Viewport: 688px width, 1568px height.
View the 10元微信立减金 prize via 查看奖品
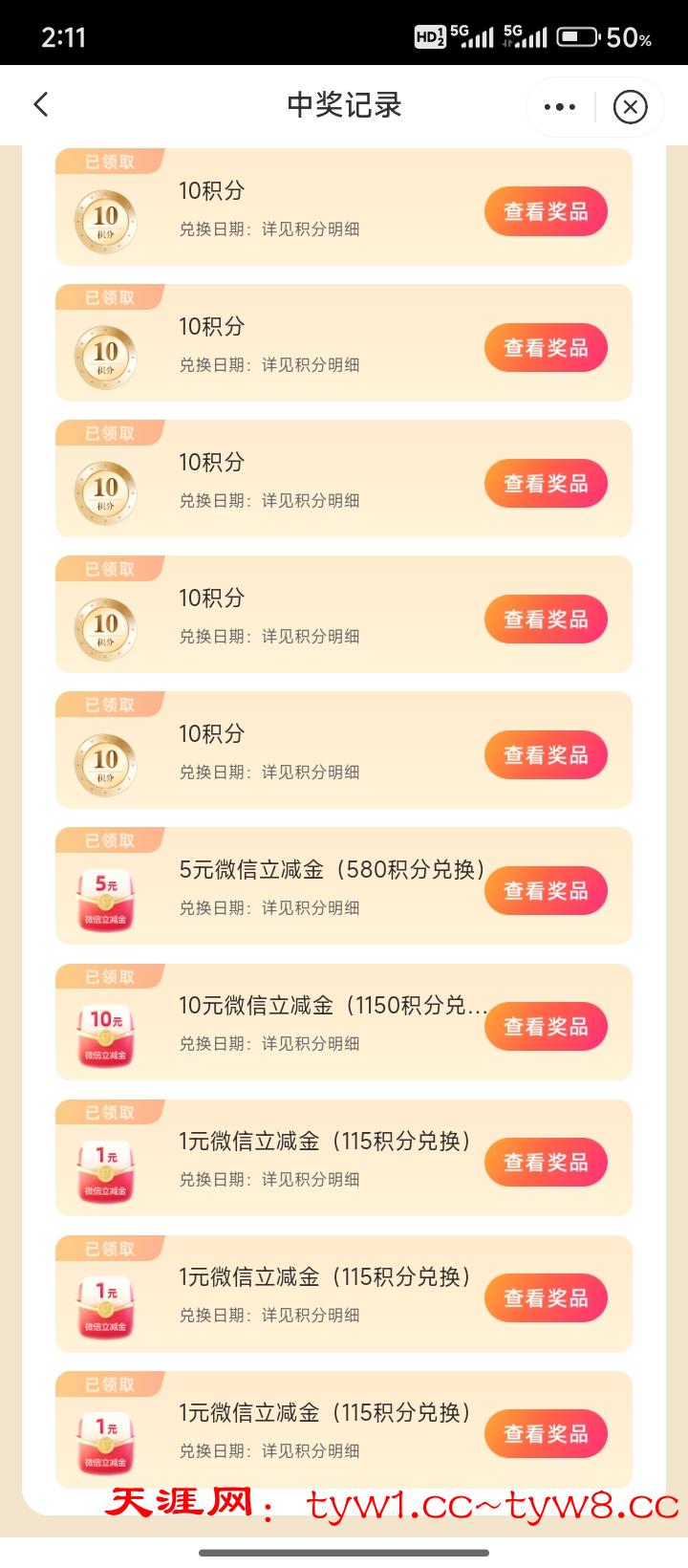point(546,1027)
